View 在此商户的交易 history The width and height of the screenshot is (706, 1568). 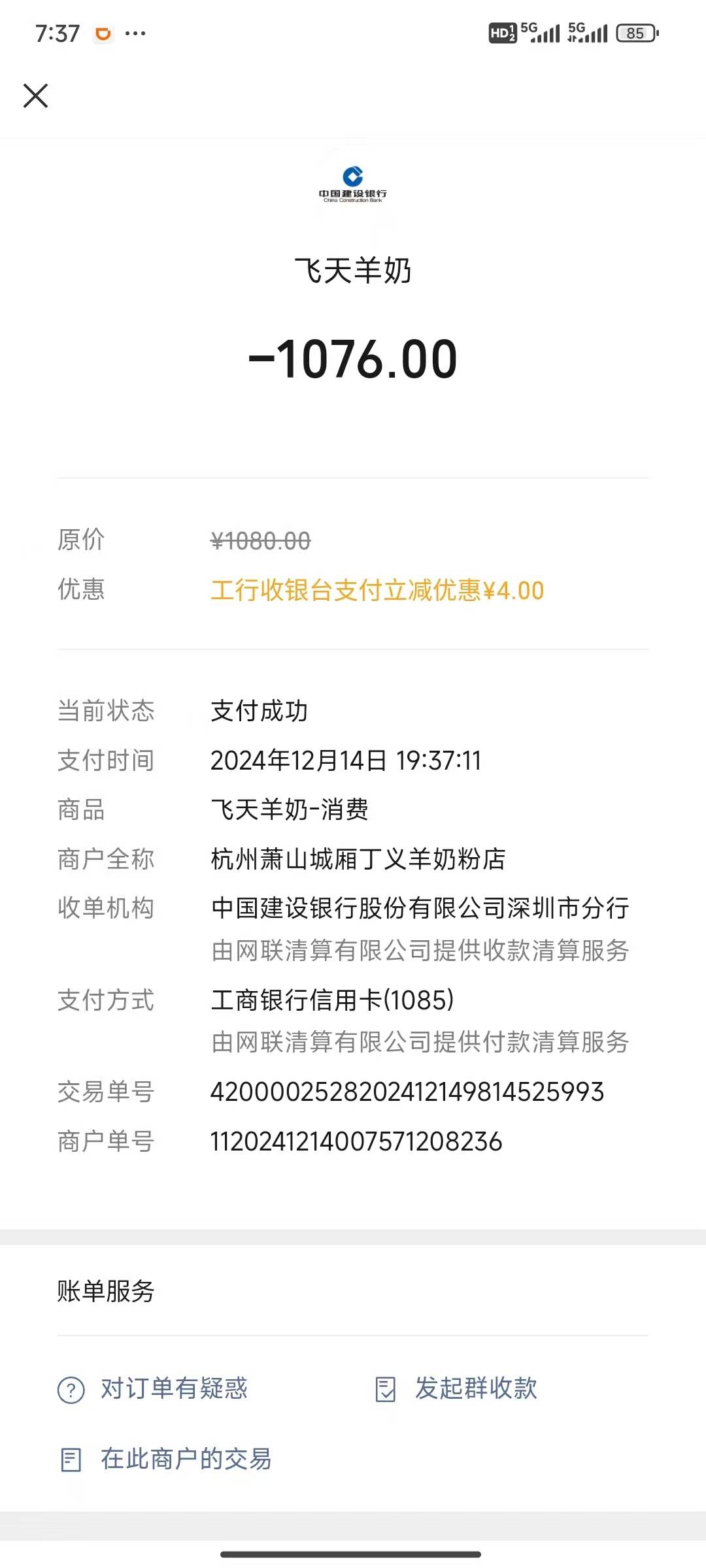[166, 1459]
